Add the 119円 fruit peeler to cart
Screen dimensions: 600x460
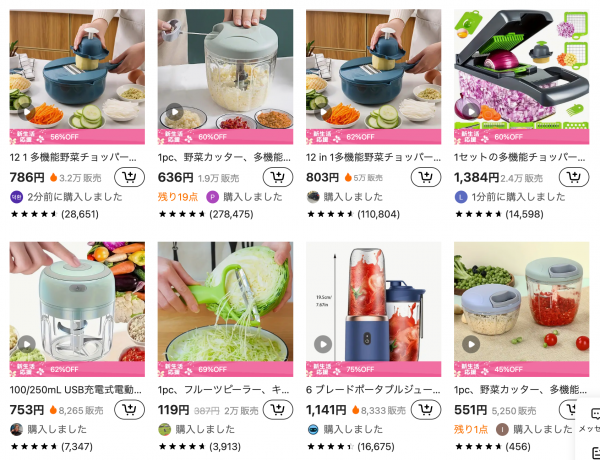click(277, 410)
